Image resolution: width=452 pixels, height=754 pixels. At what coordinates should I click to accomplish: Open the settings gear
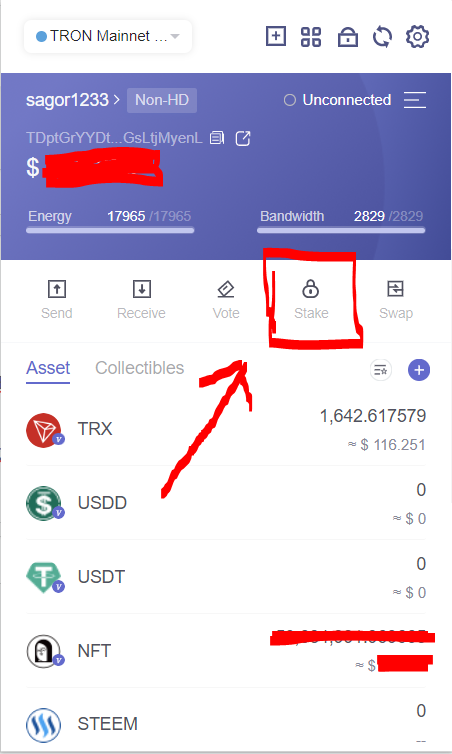(x=417, y=37)
